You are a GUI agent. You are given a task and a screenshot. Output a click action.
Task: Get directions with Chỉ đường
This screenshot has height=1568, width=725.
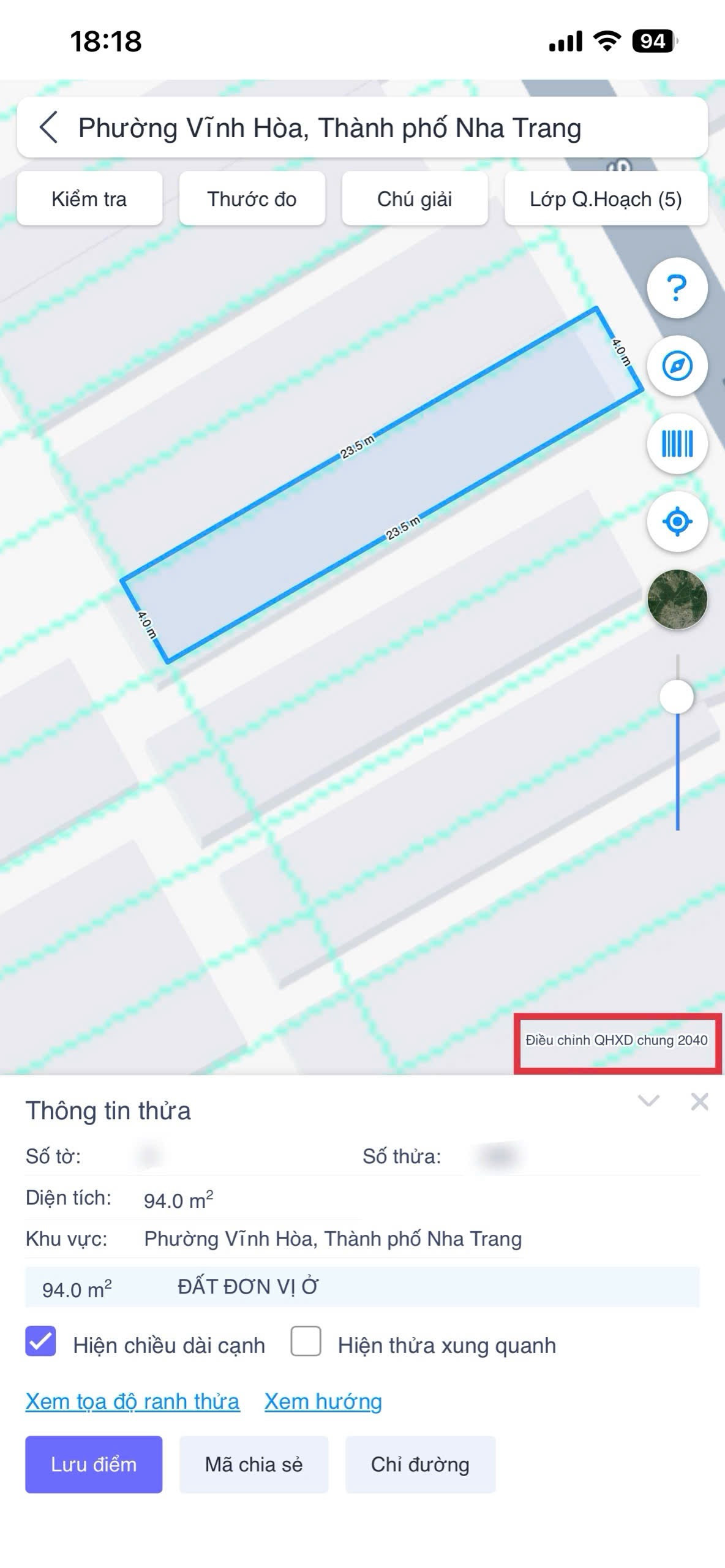420,1464
